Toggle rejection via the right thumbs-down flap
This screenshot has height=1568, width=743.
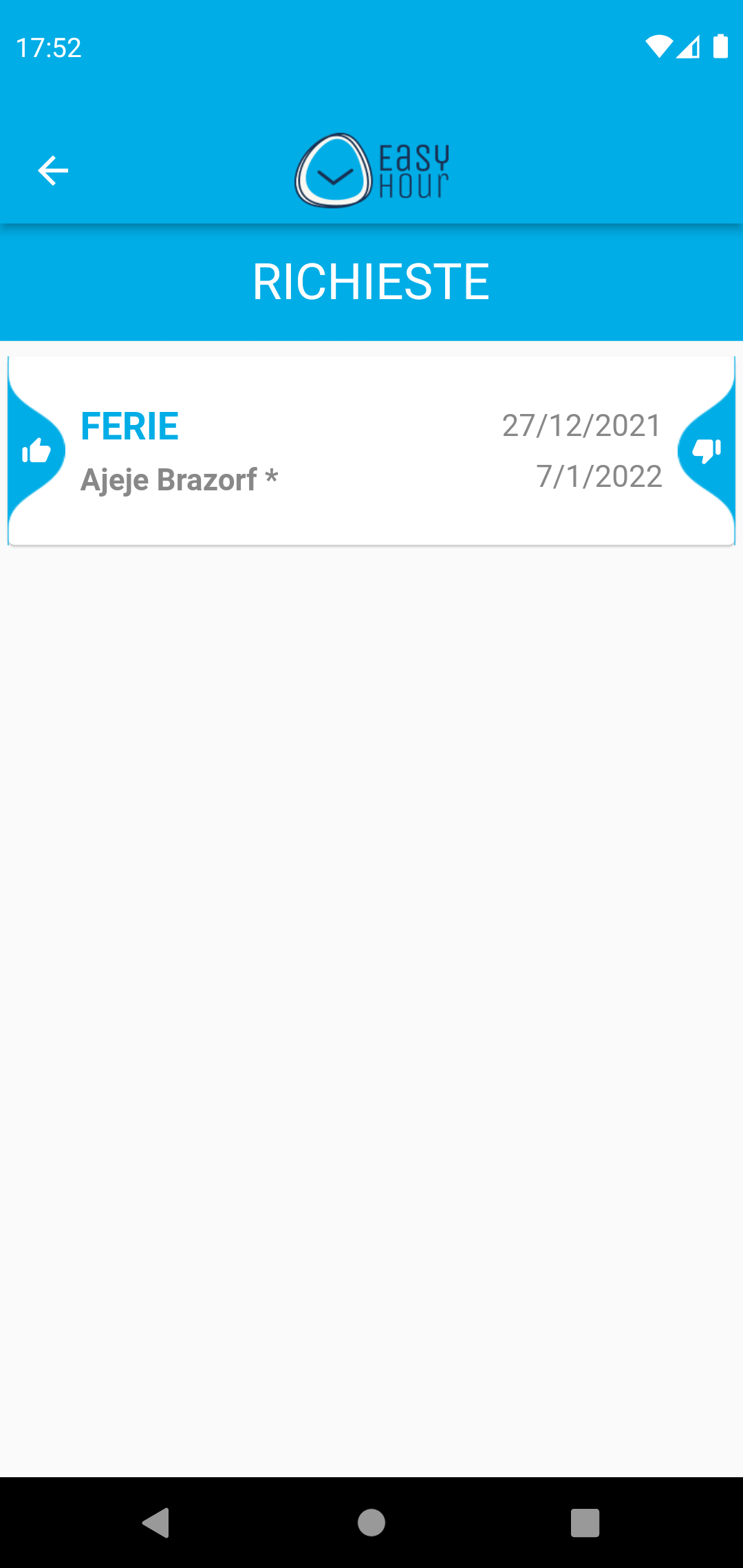pyautogui.click(x=707, y=450)
